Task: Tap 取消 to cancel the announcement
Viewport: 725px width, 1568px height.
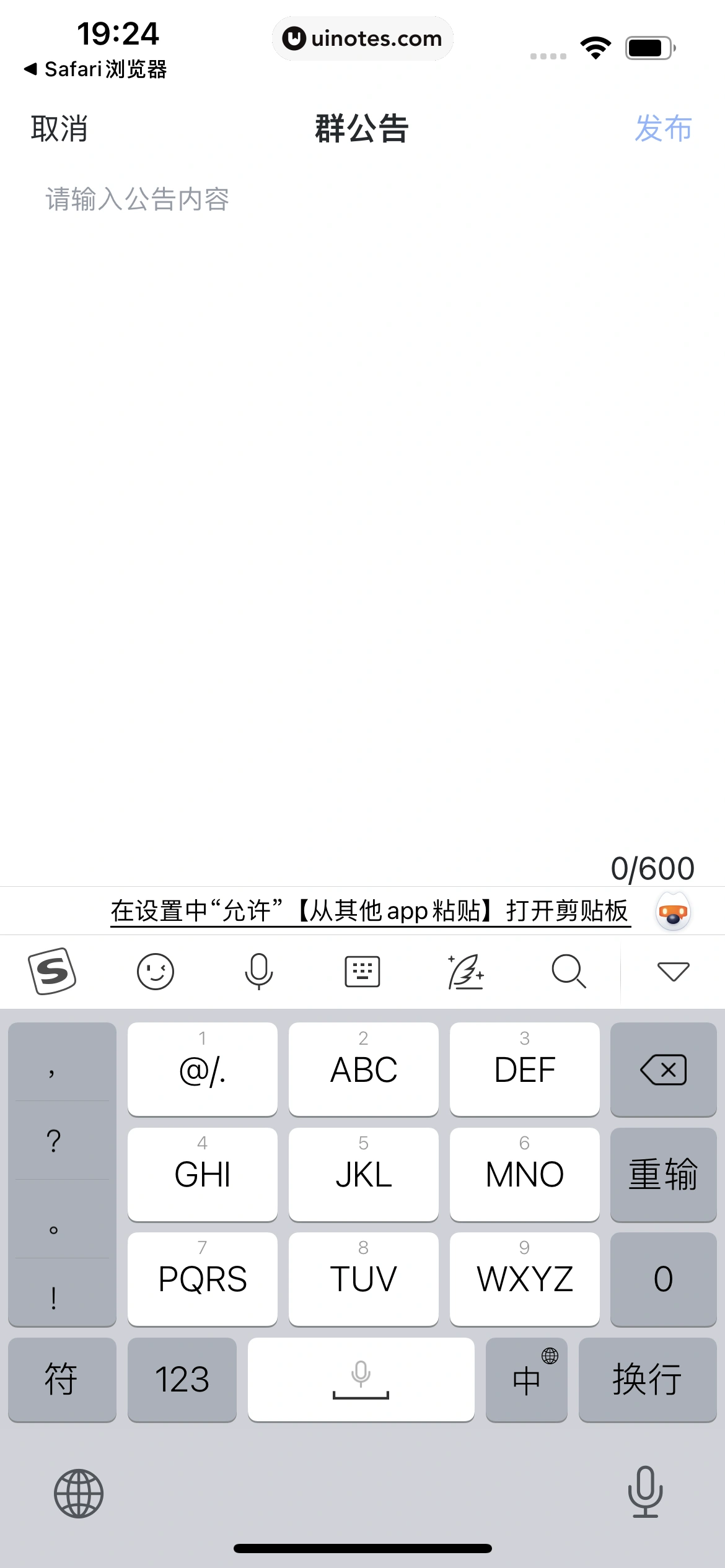Action: coord(59,129)
